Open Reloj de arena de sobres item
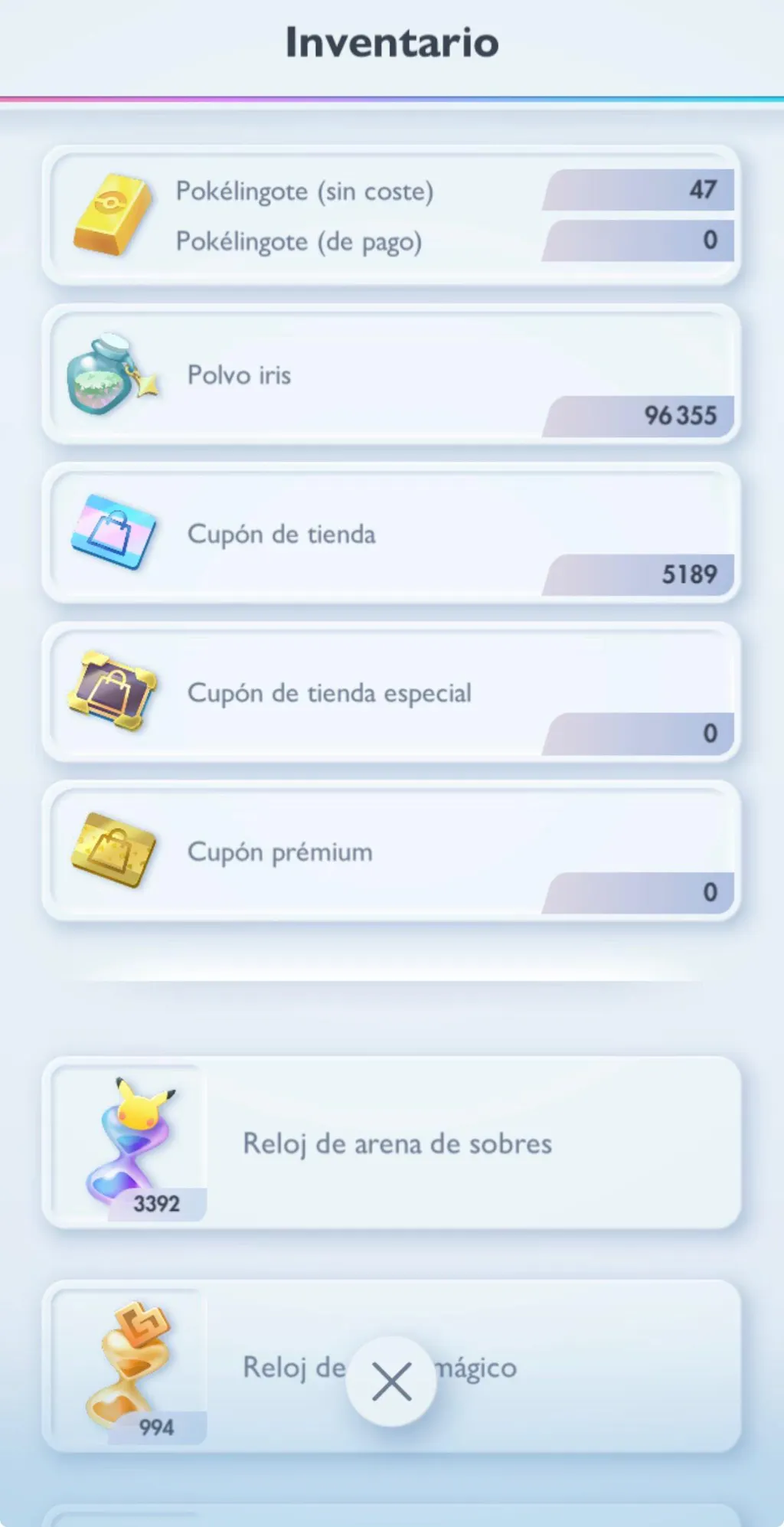 [391, 1143]
